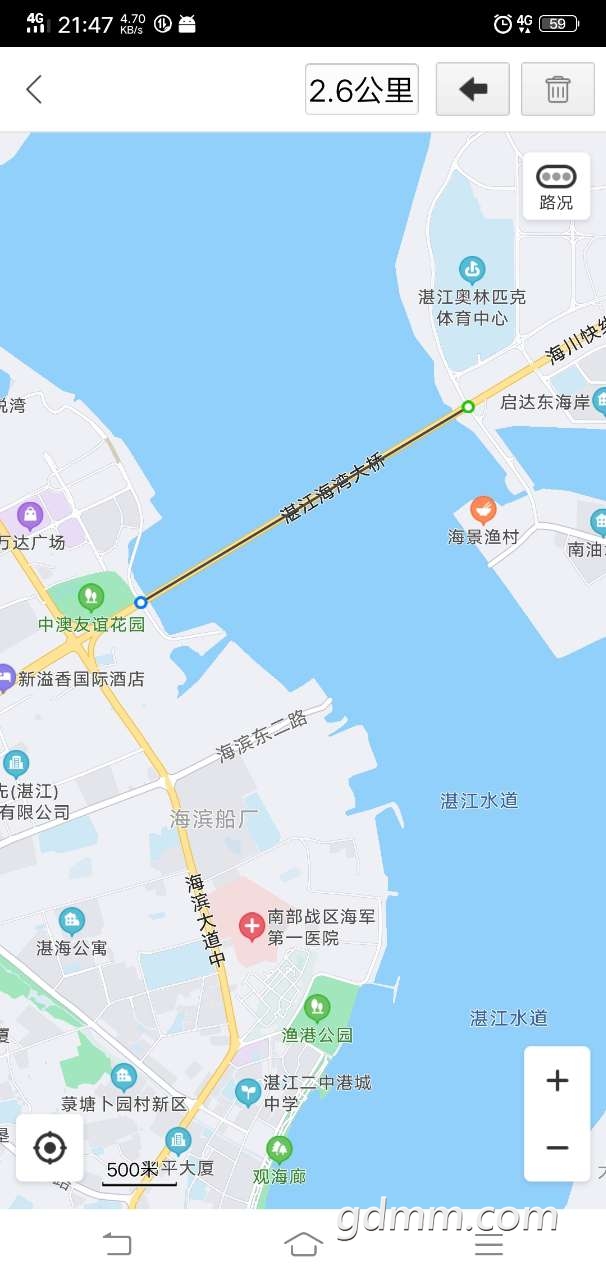This screenshot has height=1280, width=606.
Task: Tap the system back button
Action: pos(117,1243)
